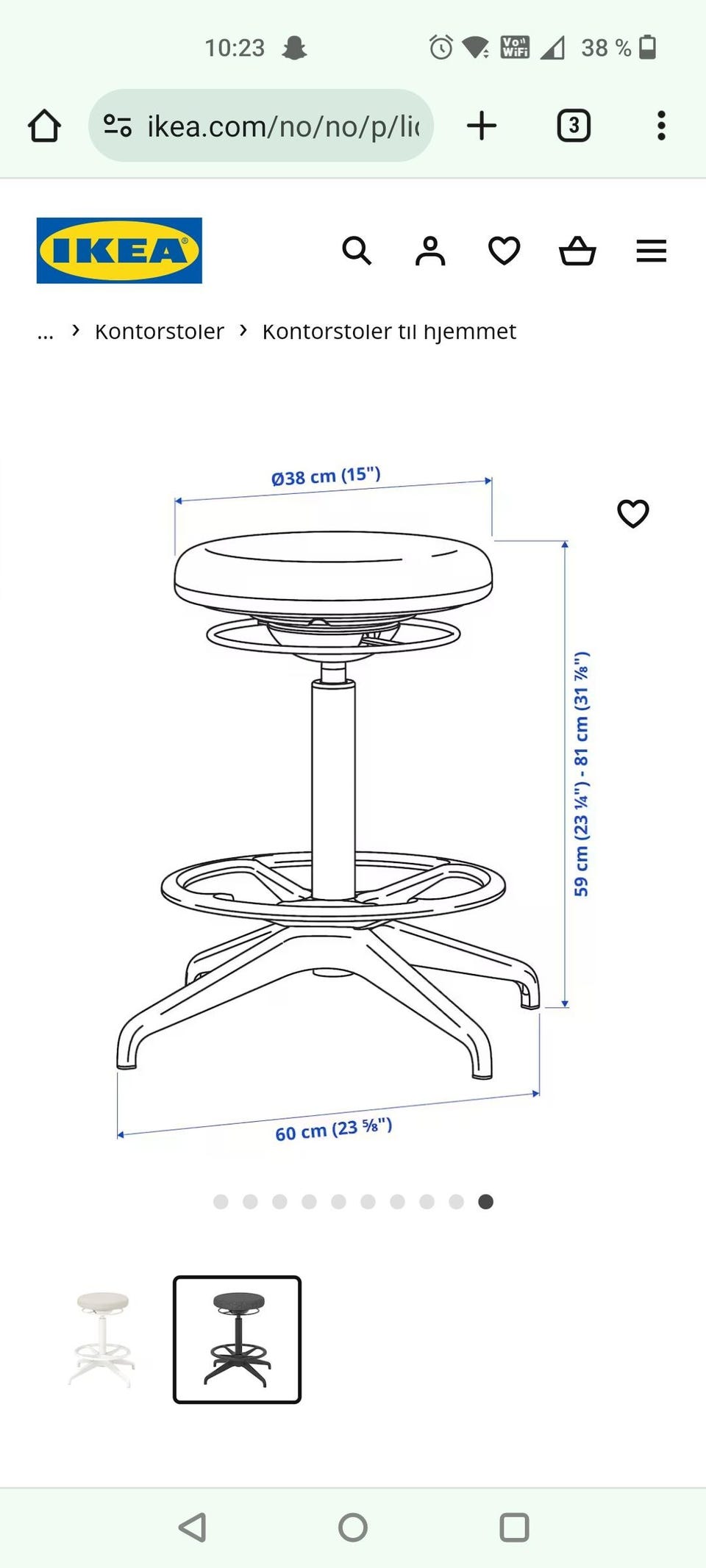View the favourites list in the header

(504, 251)
